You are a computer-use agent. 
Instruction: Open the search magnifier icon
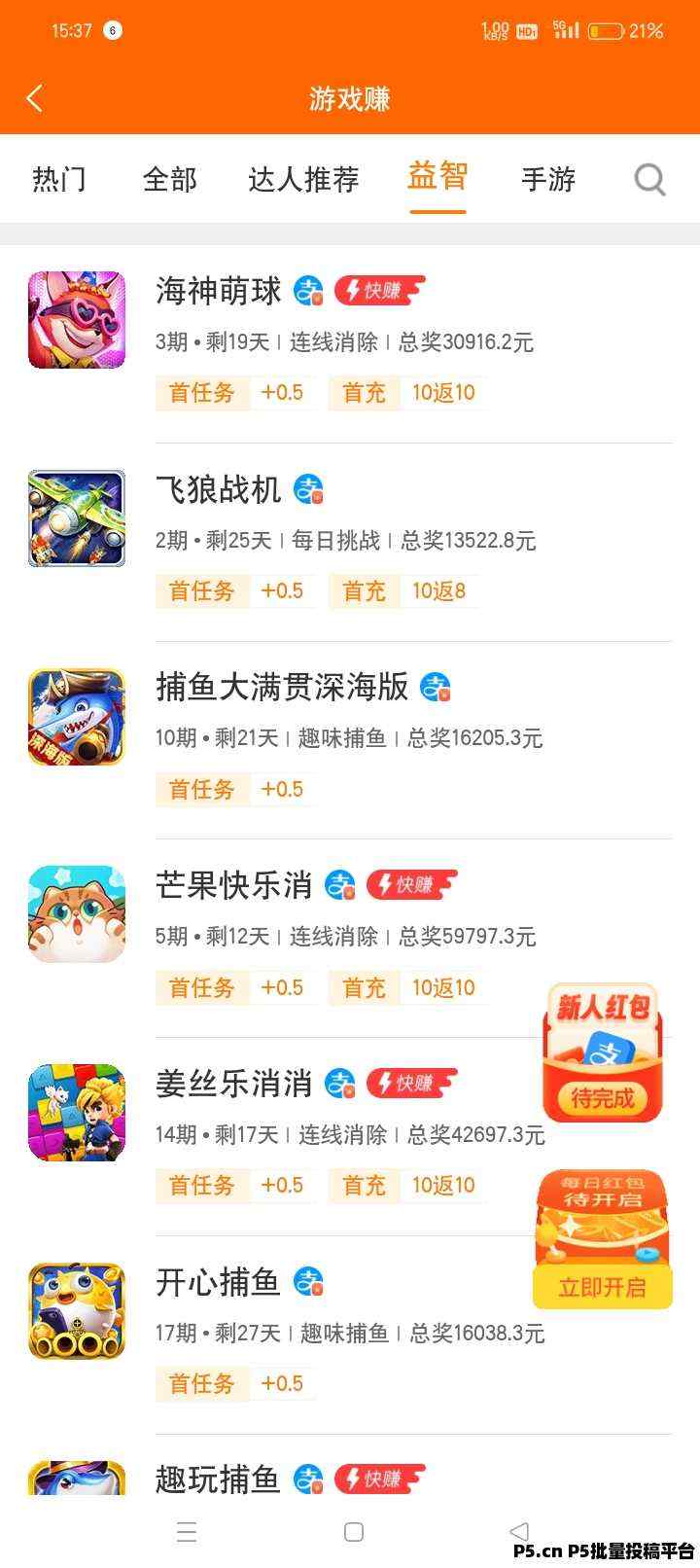[x=649, y=180]
